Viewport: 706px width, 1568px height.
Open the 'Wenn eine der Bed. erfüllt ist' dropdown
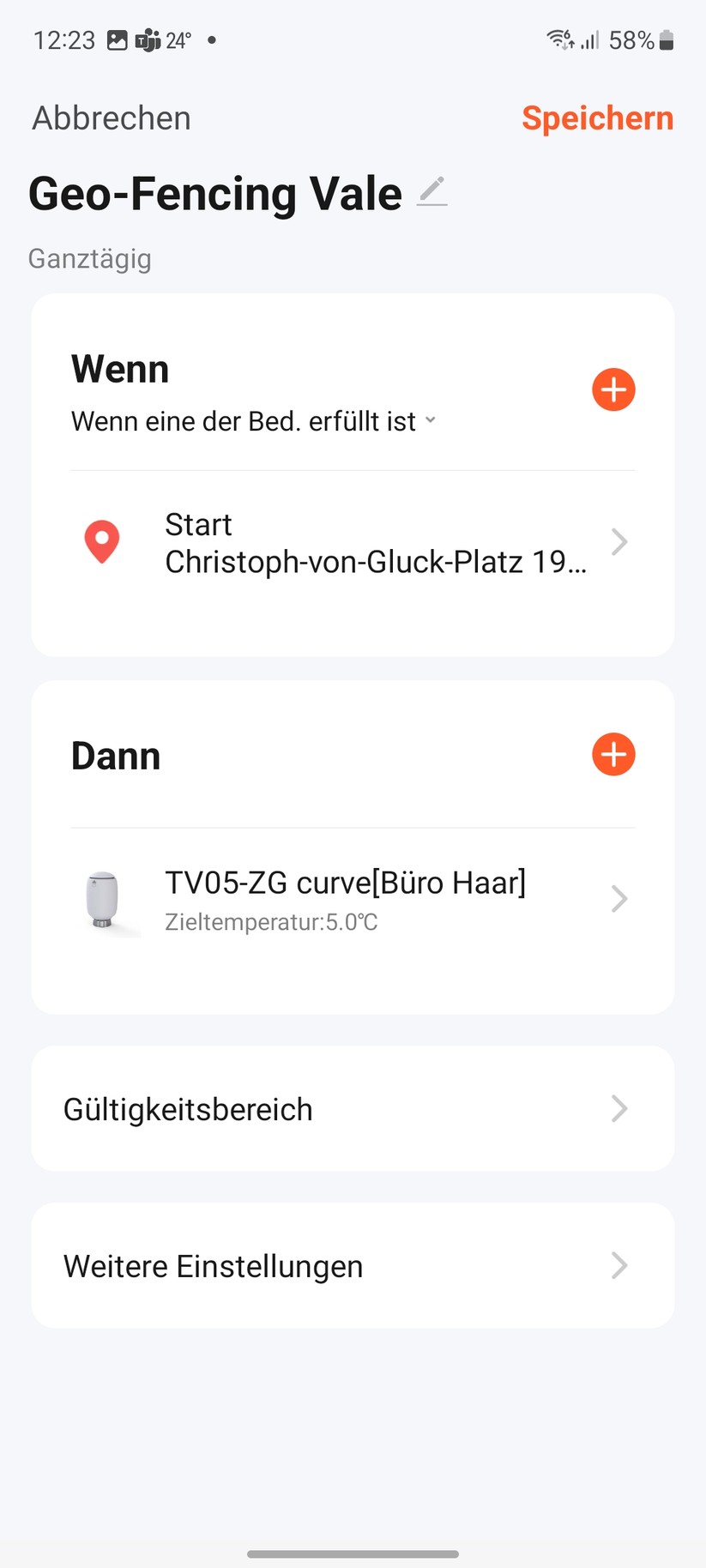click(x=254, y=420)
